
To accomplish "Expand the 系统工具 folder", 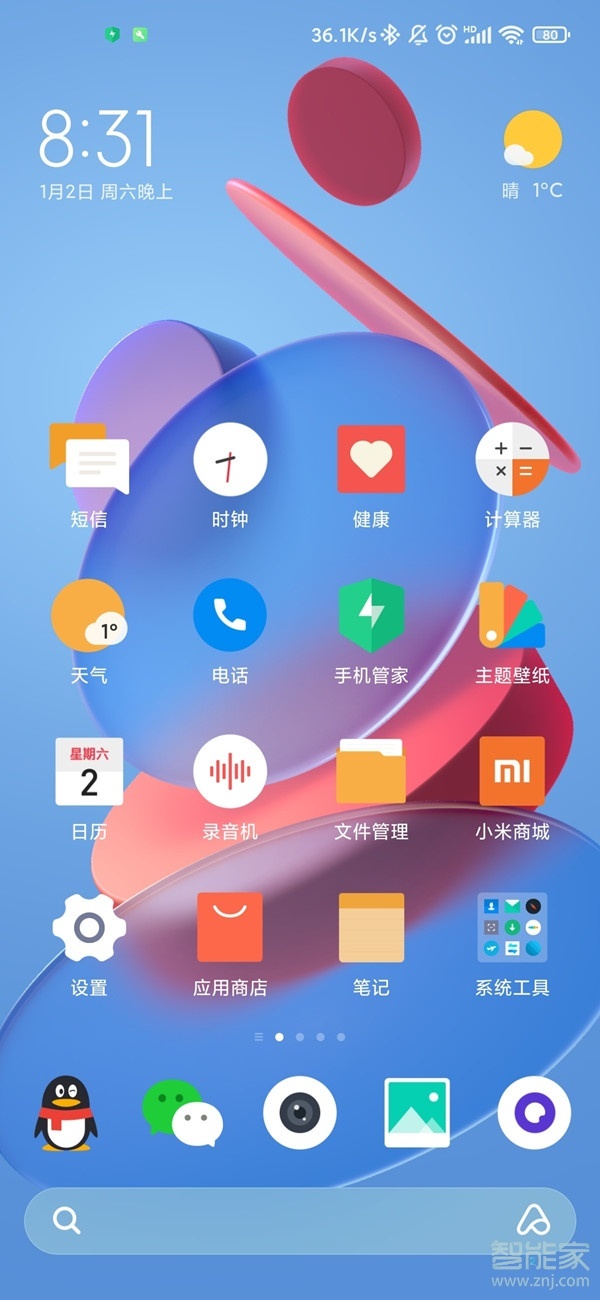I will pos(512,928).
